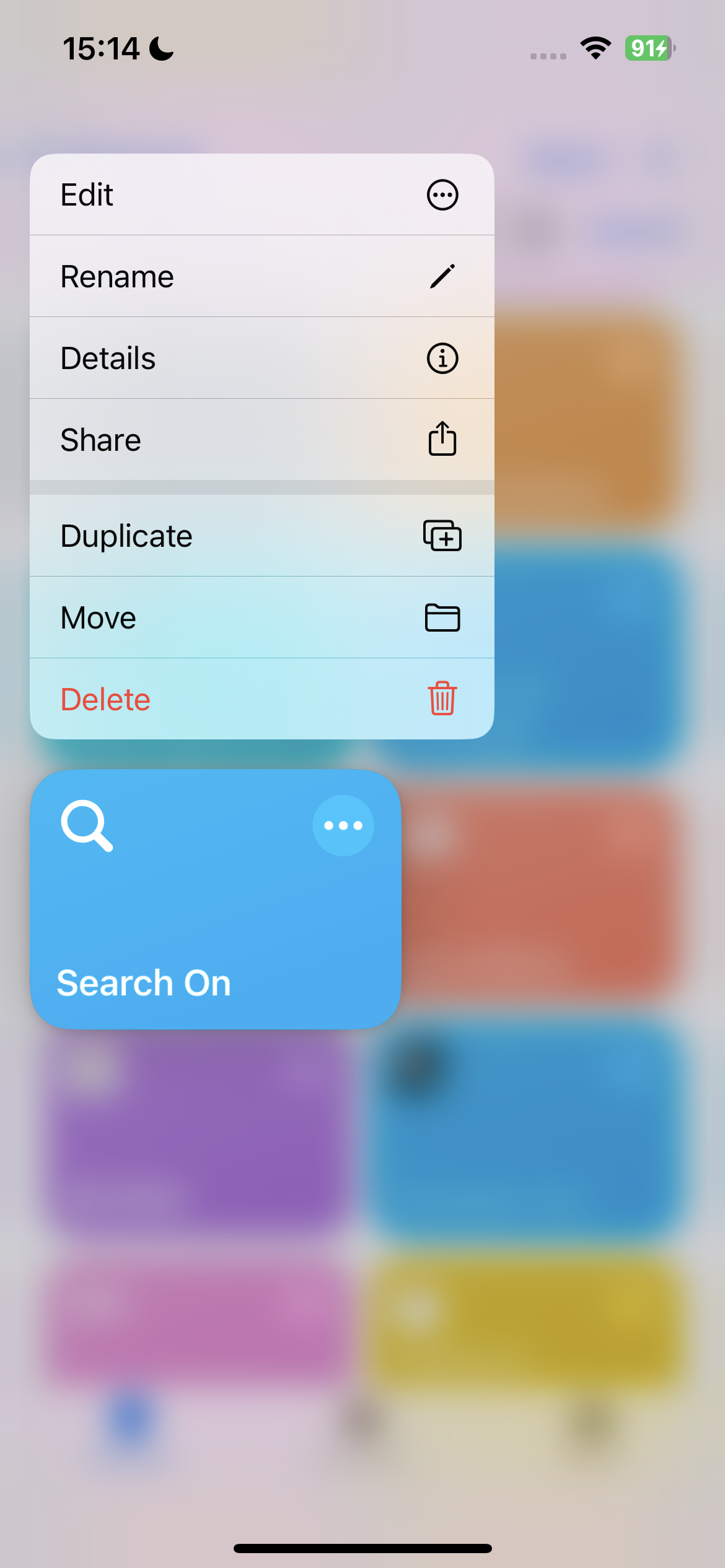725x1568 pixels.
Task: Open Details for this shortcut
Action: point(261,358)
